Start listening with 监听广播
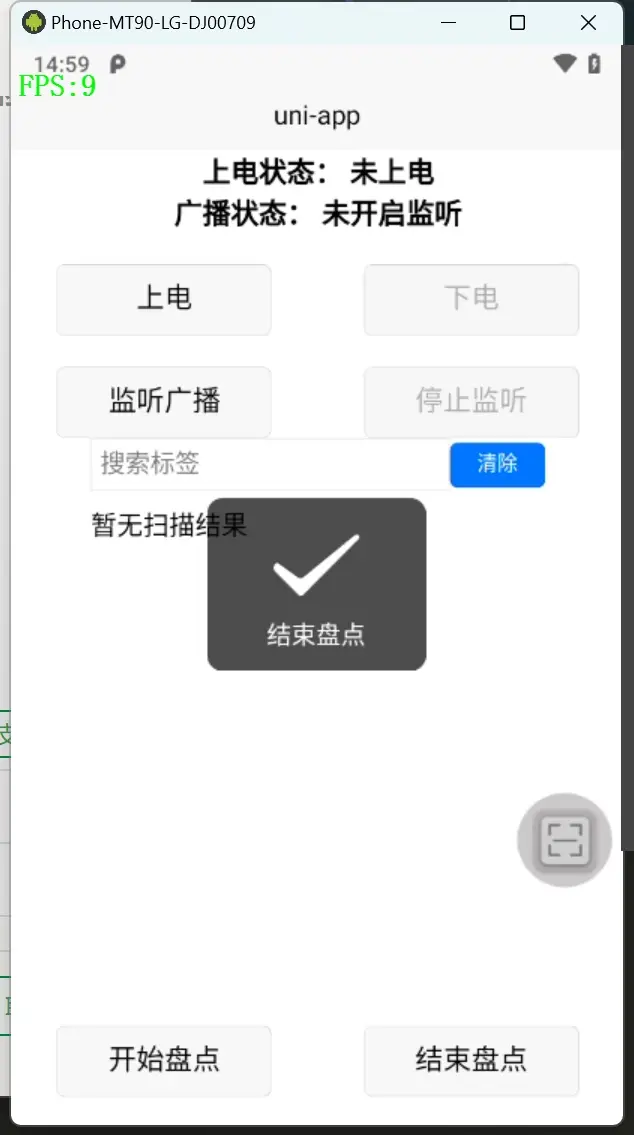This screenshot has width=634, height=1135. (164, 401)
